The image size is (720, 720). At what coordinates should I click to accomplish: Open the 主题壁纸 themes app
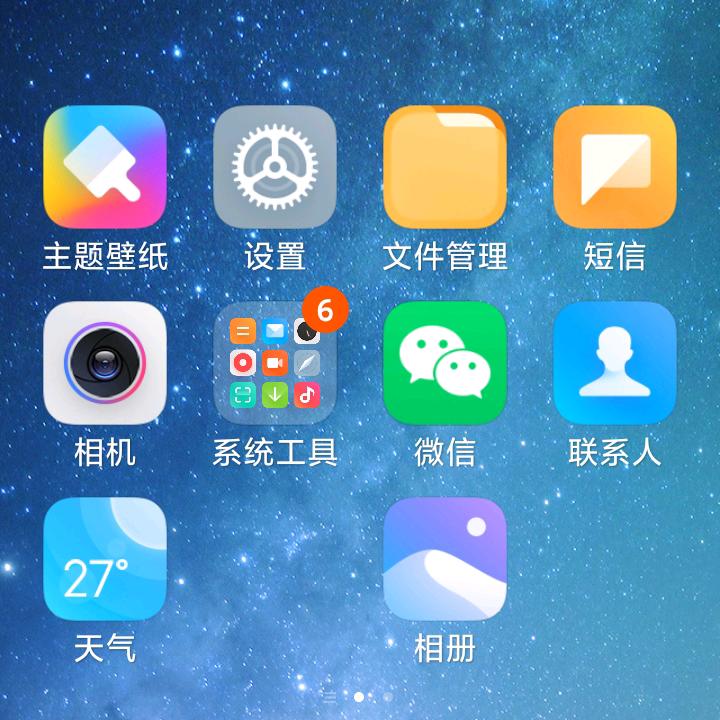pyautogui.click(x=105, y=167)
